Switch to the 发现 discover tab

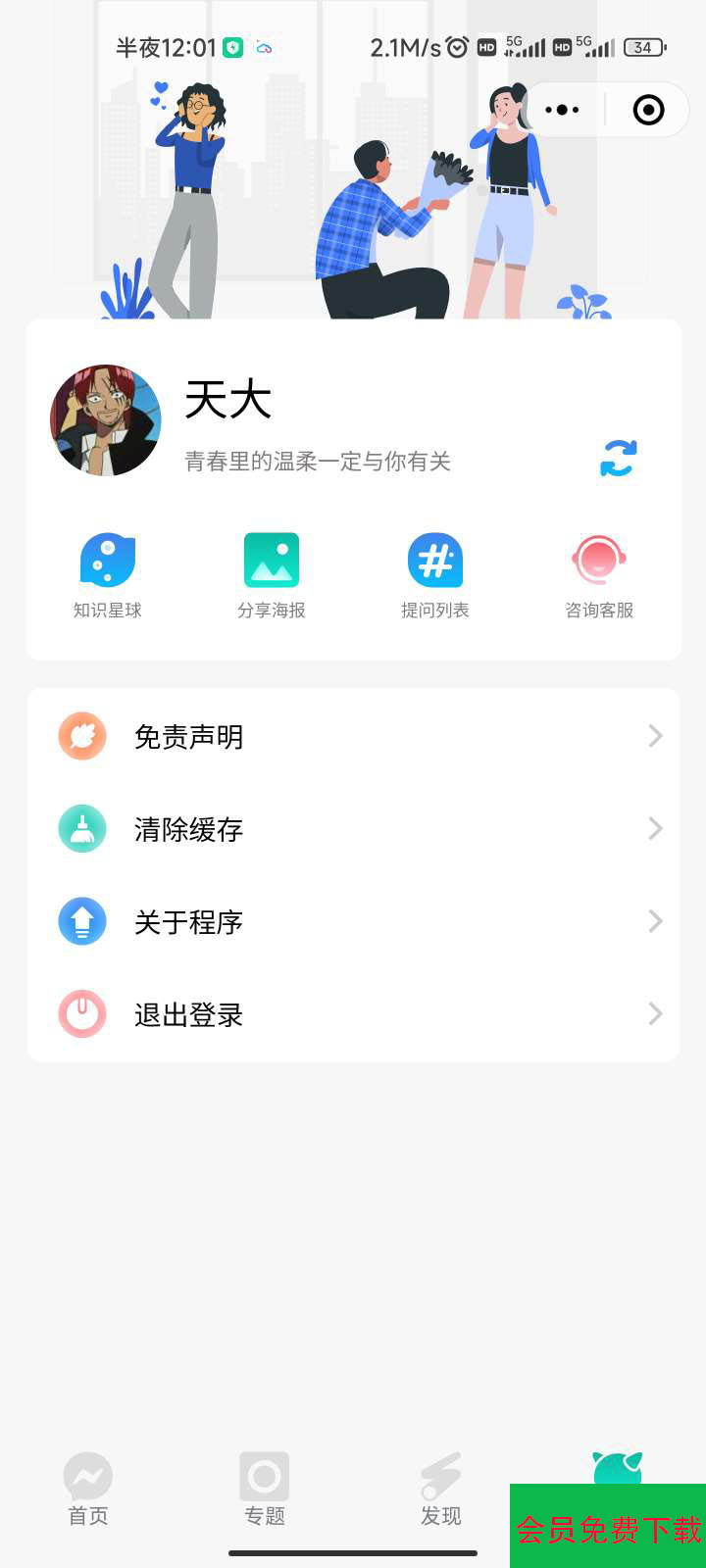(441, 1490)
